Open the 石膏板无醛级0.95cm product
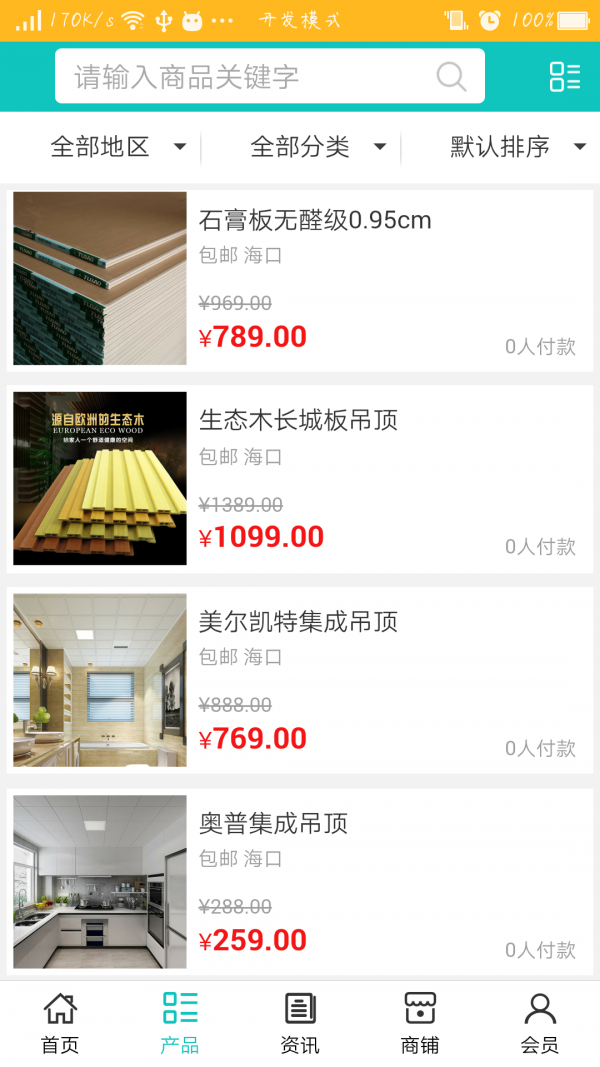The image size is (600, 1067). [300, 279]
